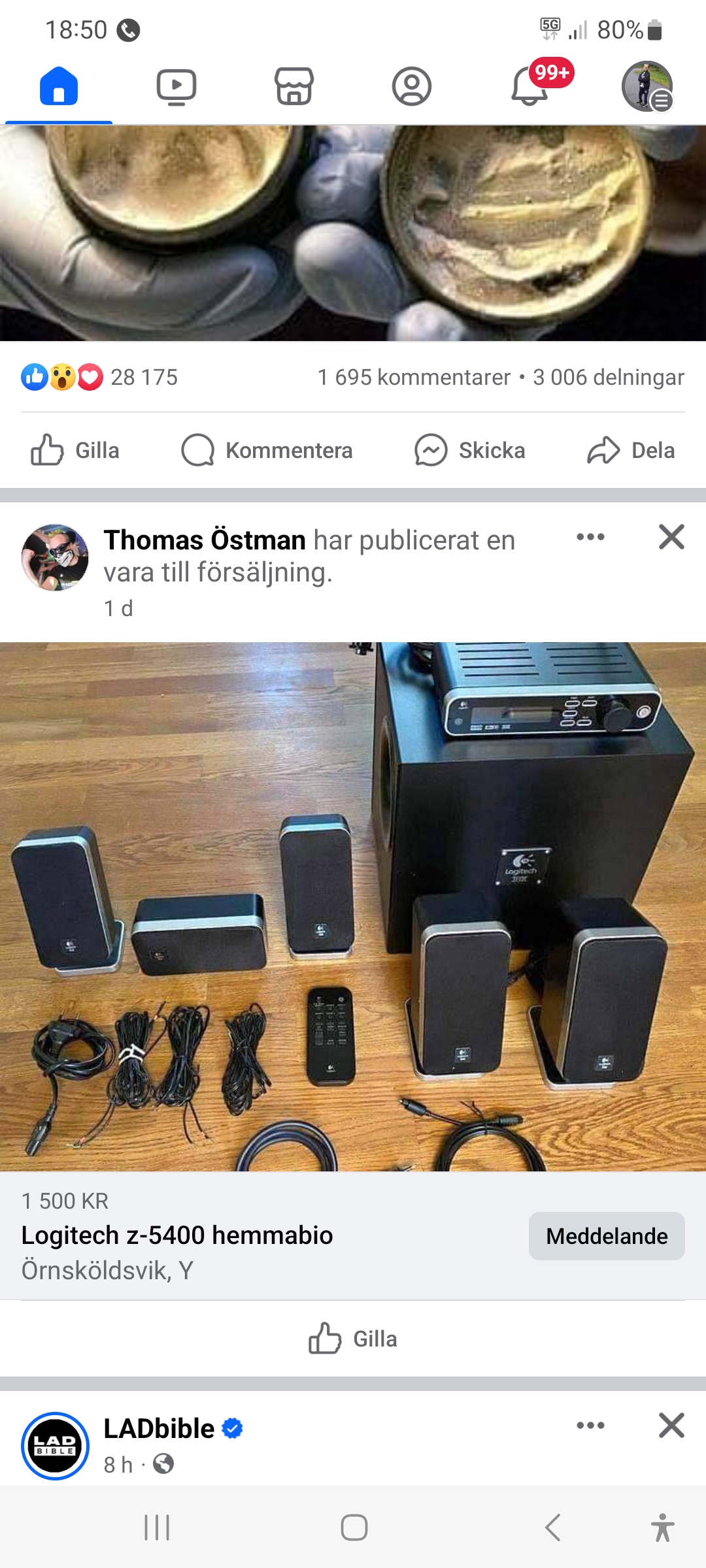Like the post with 28 175 reactions
The width and height of the screenshot is (706, 1568).
pos(75,450)
